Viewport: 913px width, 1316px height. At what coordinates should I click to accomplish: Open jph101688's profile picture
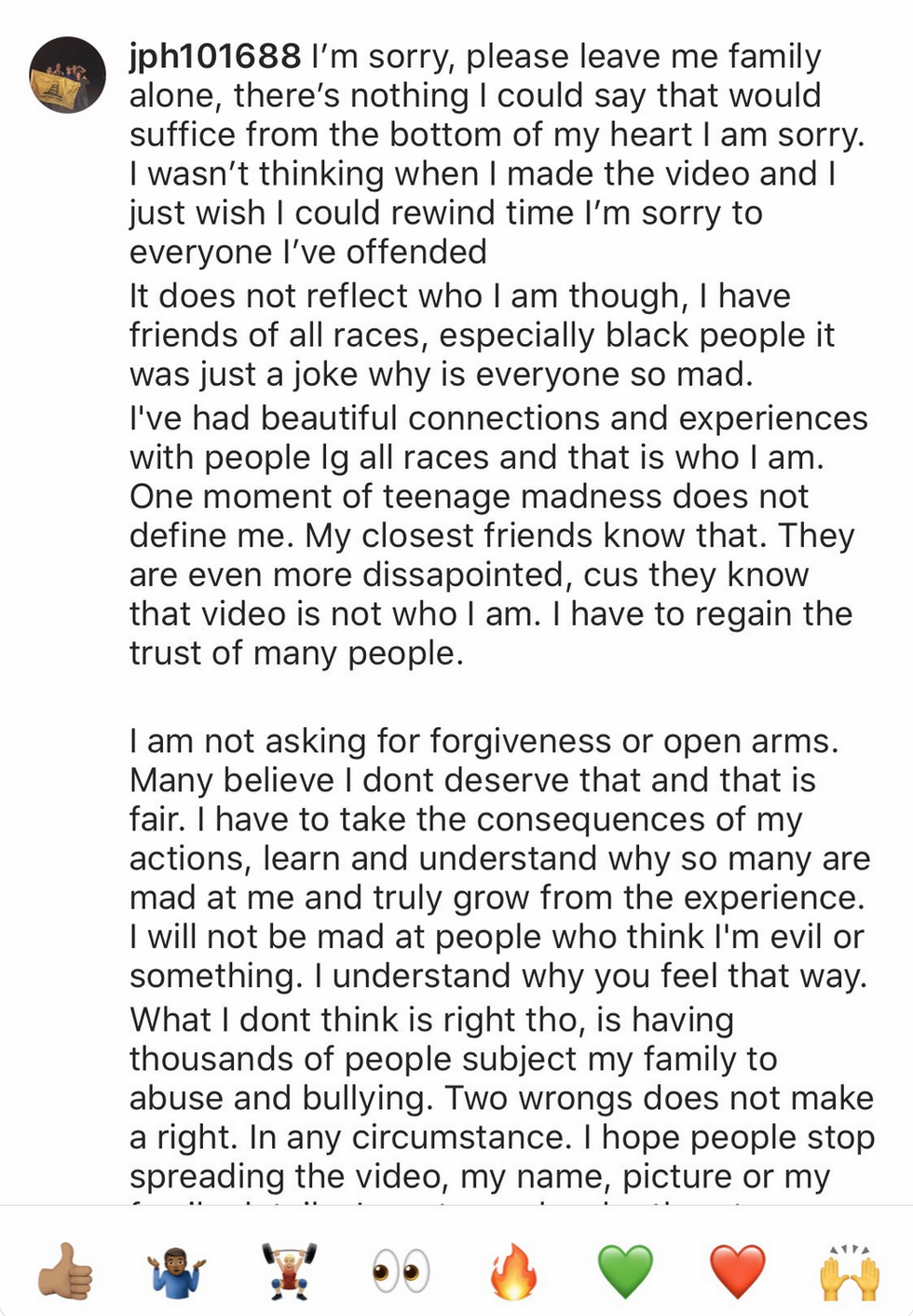(x=67, y=75)
